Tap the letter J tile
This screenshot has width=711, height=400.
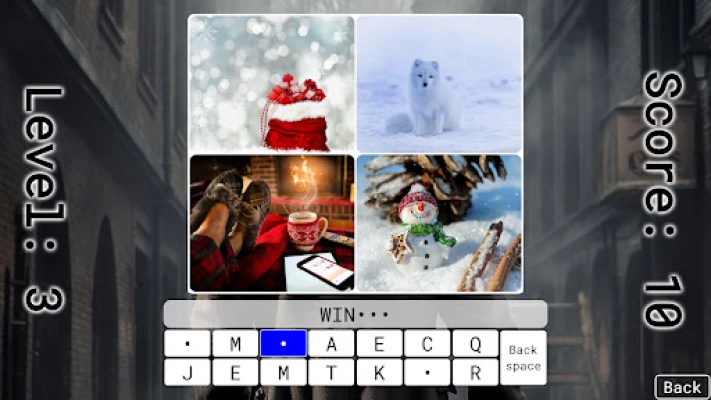pyautogui.click(x=187, y=372)
